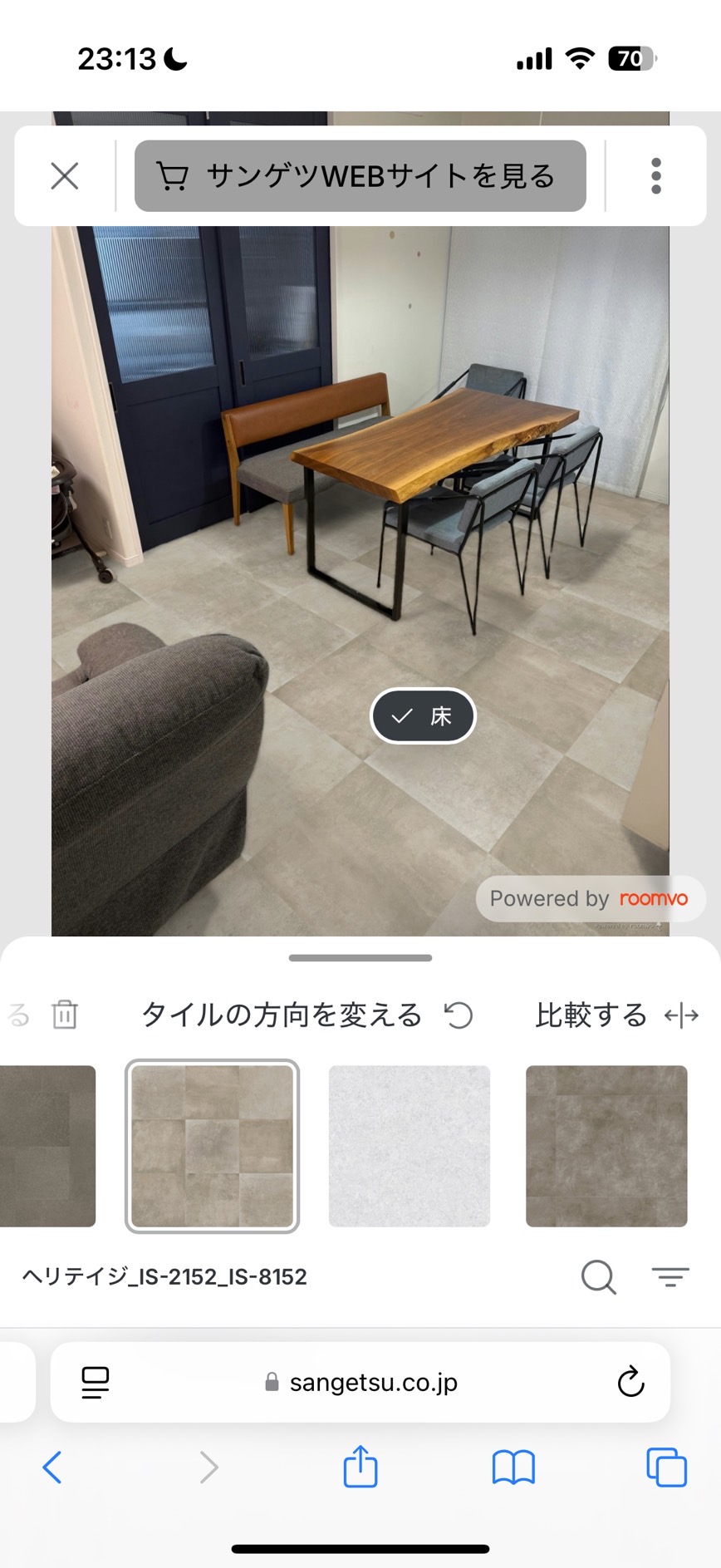Image resolution: width=721 pixels, height=1568 pixels.
Task: Close the room visualizer with X
Action: coord(65,176)
